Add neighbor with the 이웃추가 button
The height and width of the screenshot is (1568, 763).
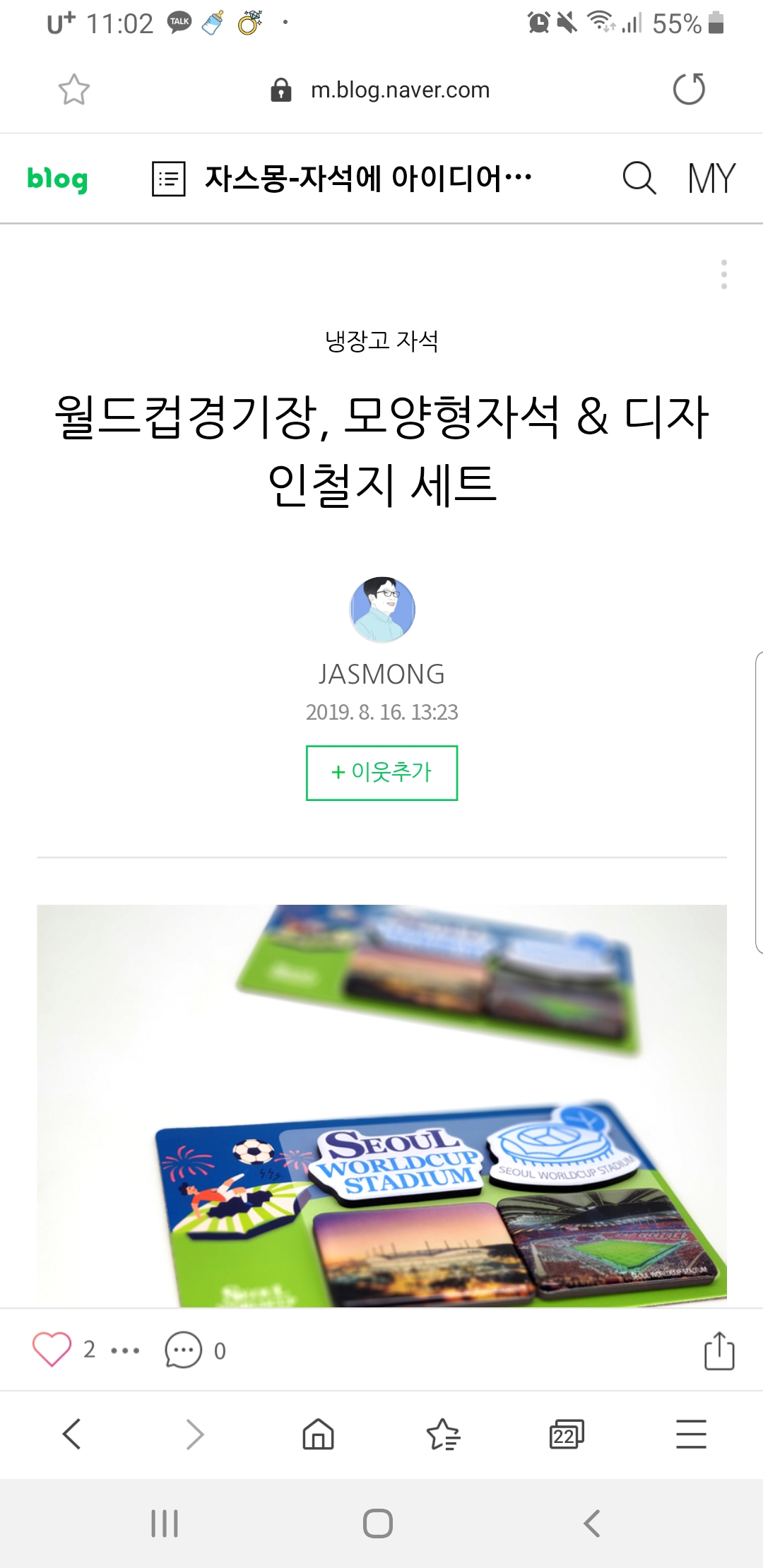pyautogui.click(x=381, y=773)
